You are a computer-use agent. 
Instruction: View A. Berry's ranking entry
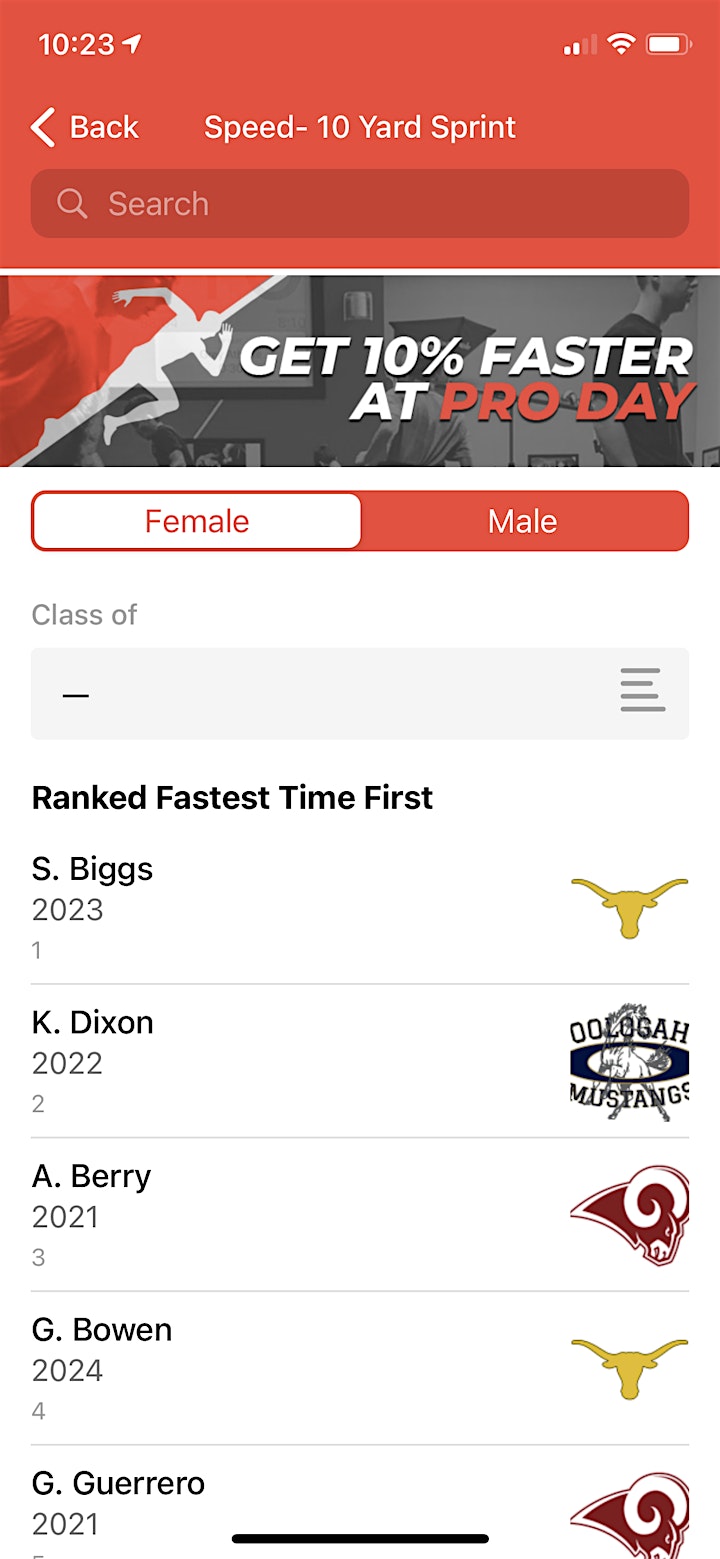(x=360, y=1215)
